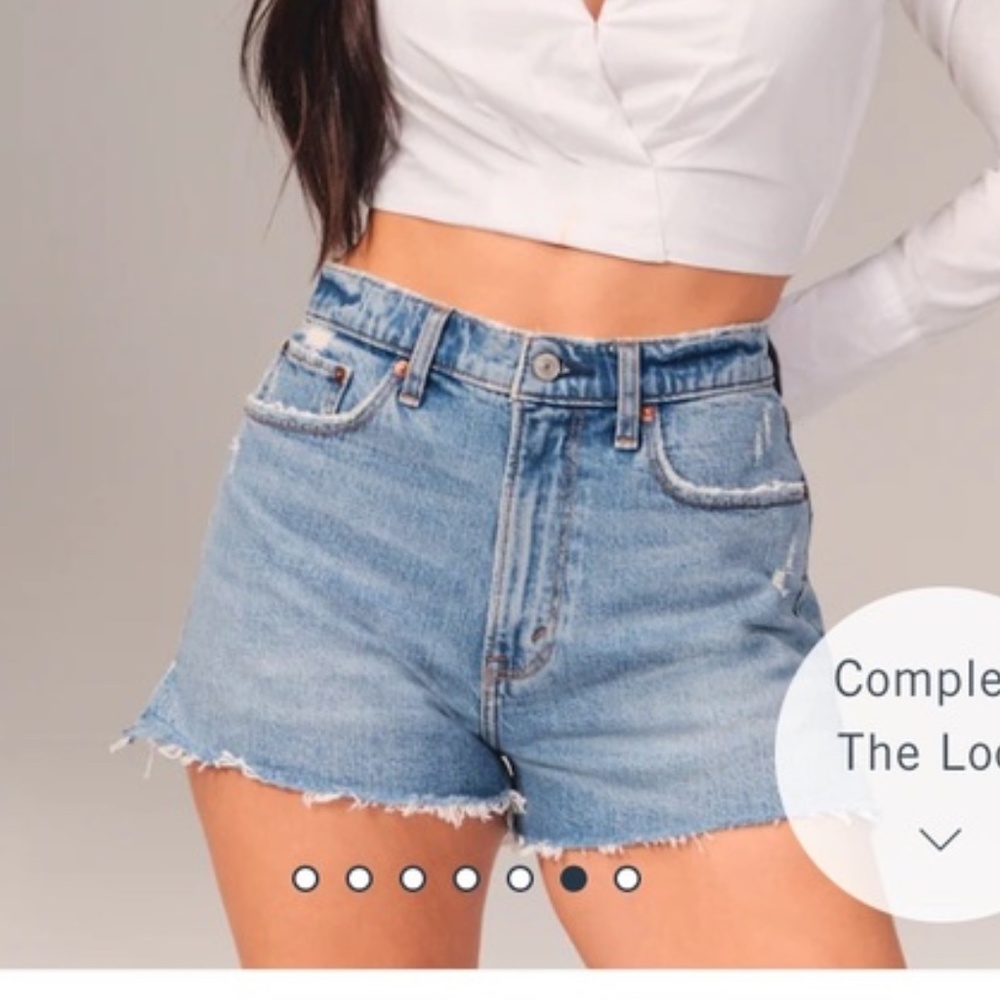Show the fourth carousel image dot
The height and width of the screenshot is (1000, 1000).
pos(466,879)
